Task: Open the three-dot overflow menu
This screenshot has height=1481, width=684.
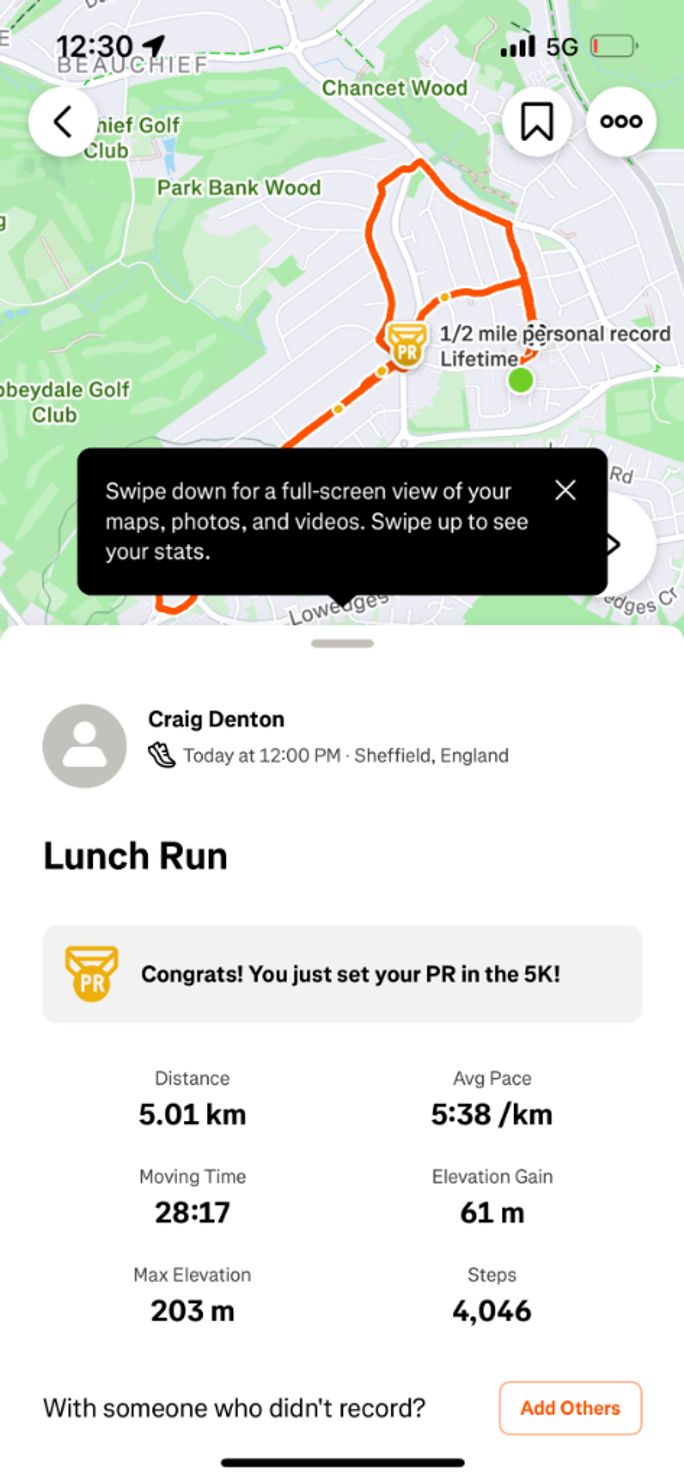Action: click(621, 122)
